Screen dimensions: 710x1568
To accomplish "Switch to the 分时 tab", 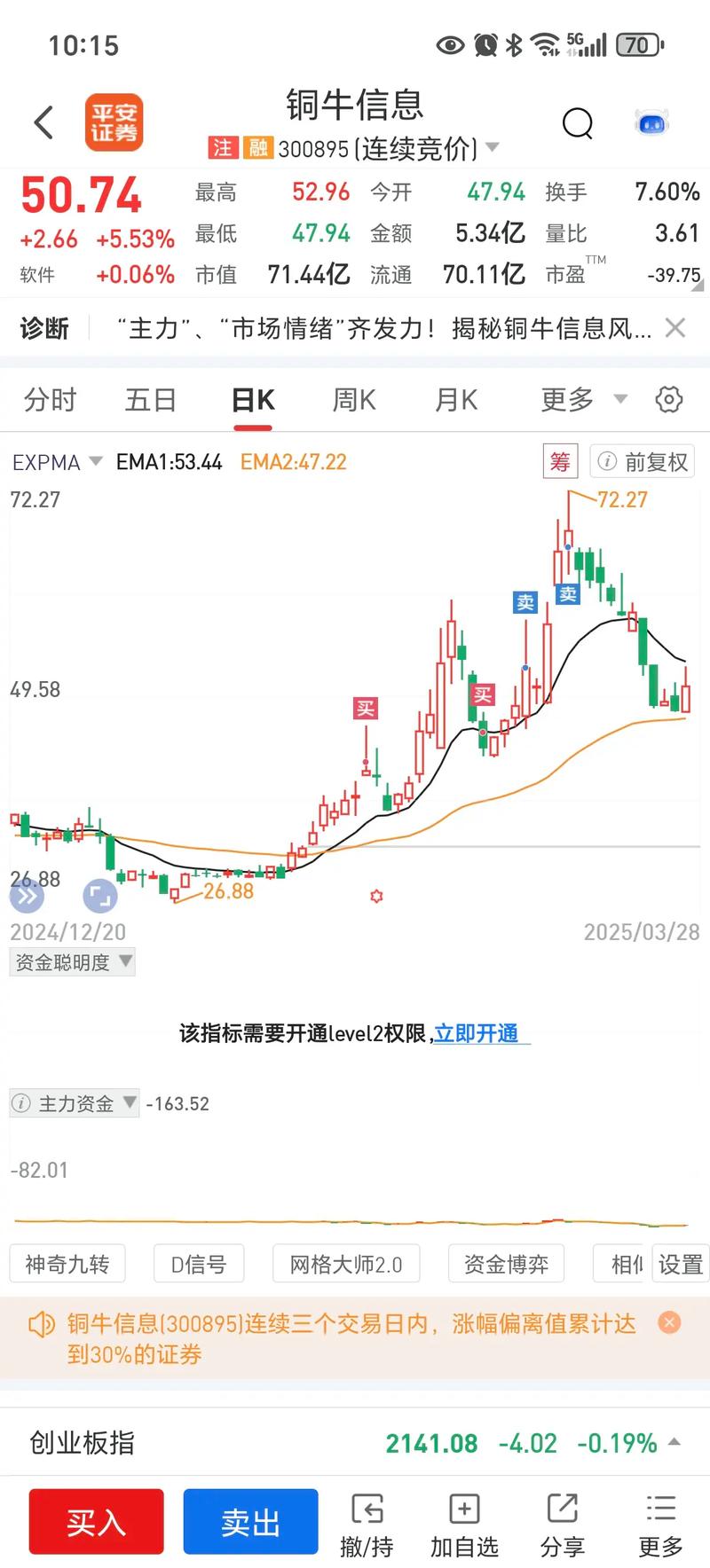I will point(49,400).
